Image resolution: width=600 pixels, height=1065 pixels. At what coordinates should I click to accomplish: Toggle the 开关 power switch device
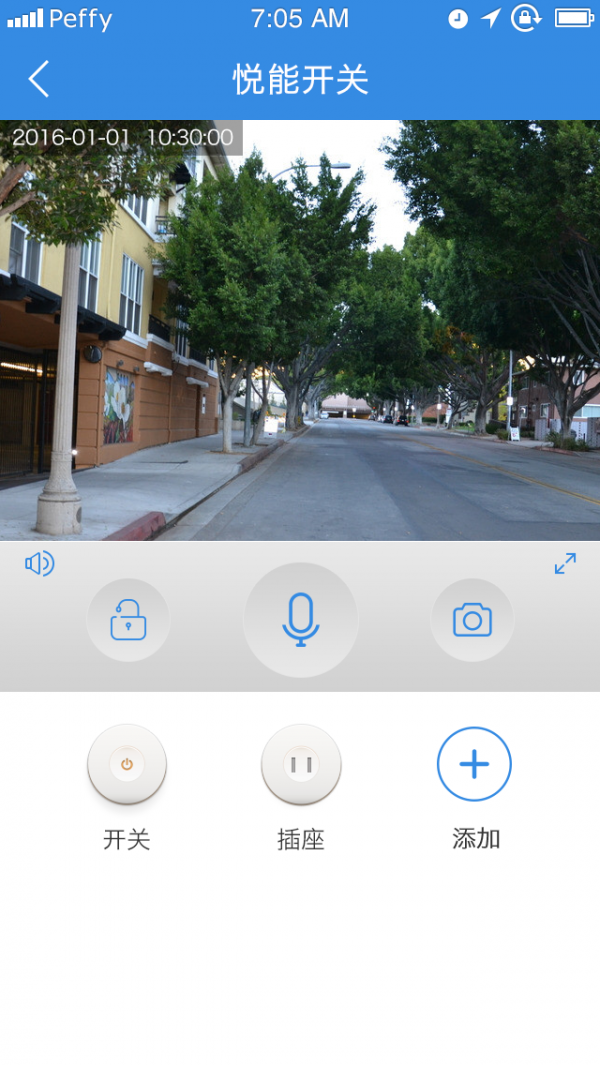[127, 765]
